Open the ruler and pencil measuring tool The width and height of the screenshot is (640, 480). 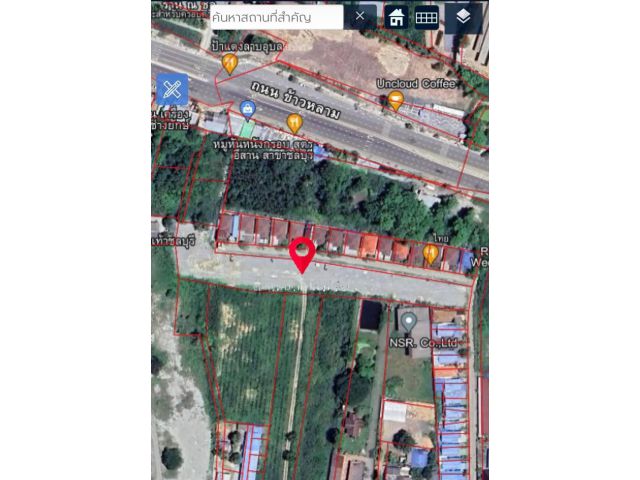tap(171, 89)
